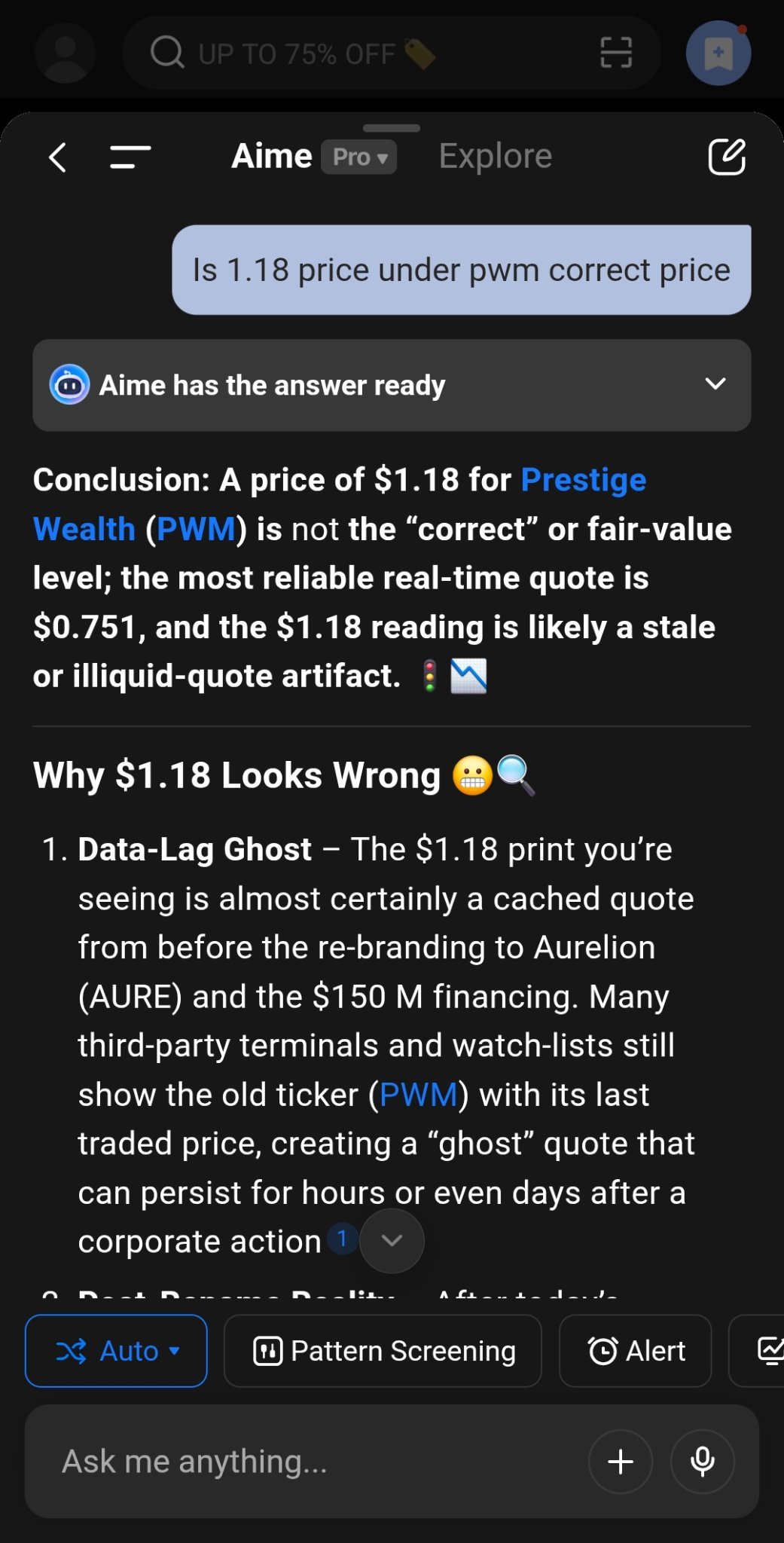Open the Auto mode dropdown
Viewport: 784px width, 1543px height.
(116, 1350)
